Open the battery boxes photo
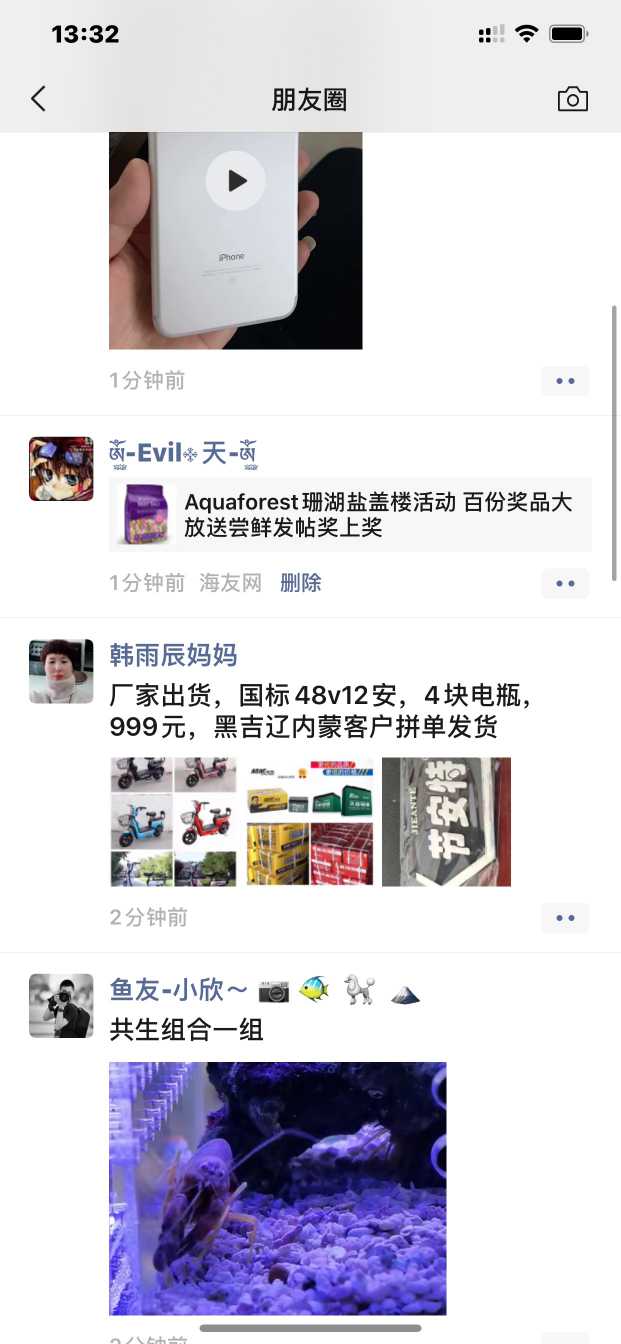 tap(309, 821)
